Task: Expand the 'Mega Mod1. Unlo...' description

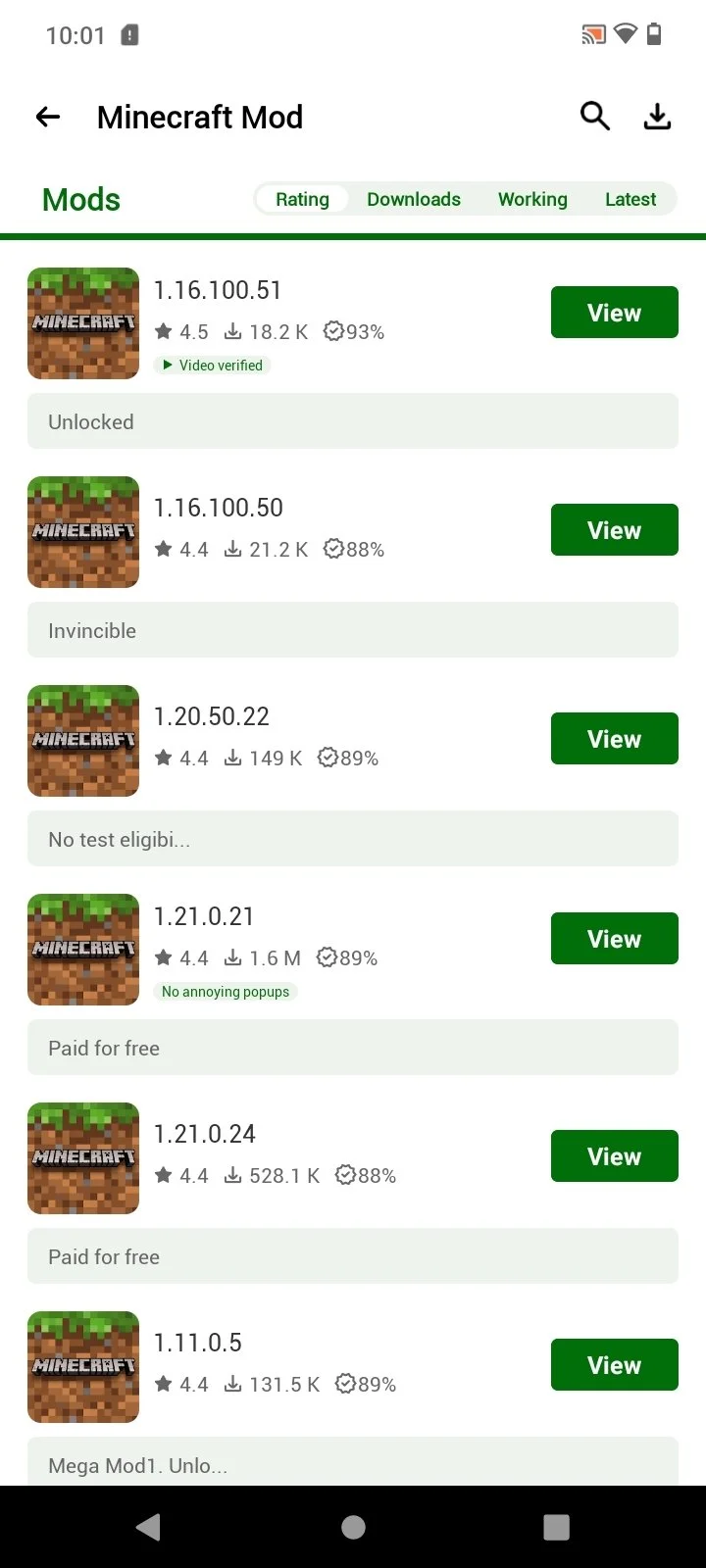Action: tap(353, 1465)
